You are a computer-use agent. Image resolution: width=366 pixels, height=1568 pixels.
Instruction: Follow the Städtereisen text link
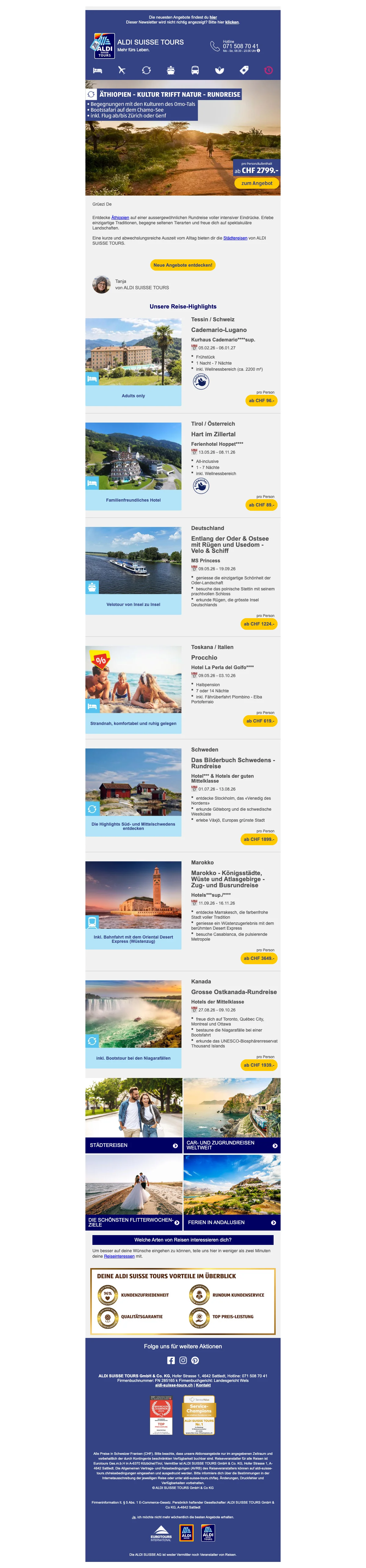[235, 238]
